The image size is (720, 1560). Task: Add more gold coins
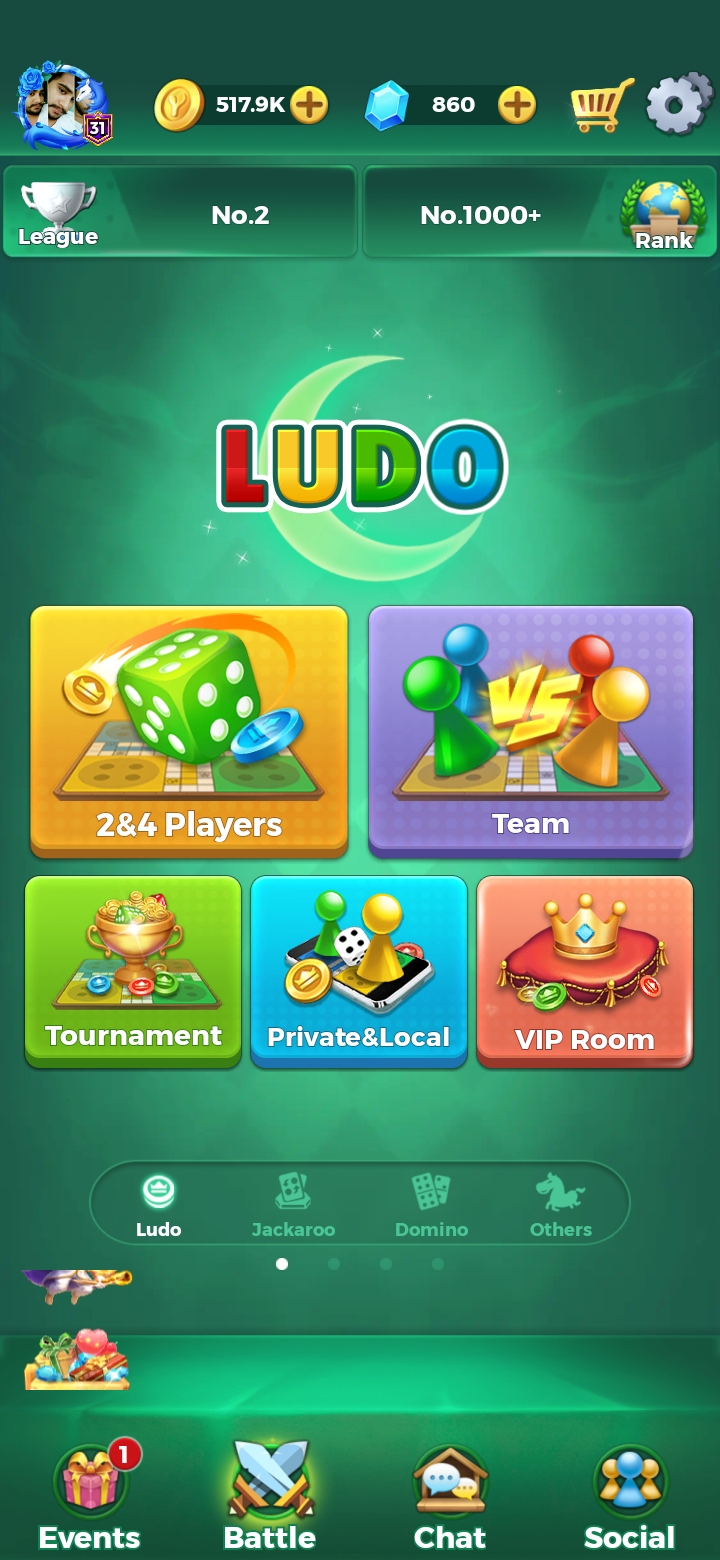coord(309,105)
